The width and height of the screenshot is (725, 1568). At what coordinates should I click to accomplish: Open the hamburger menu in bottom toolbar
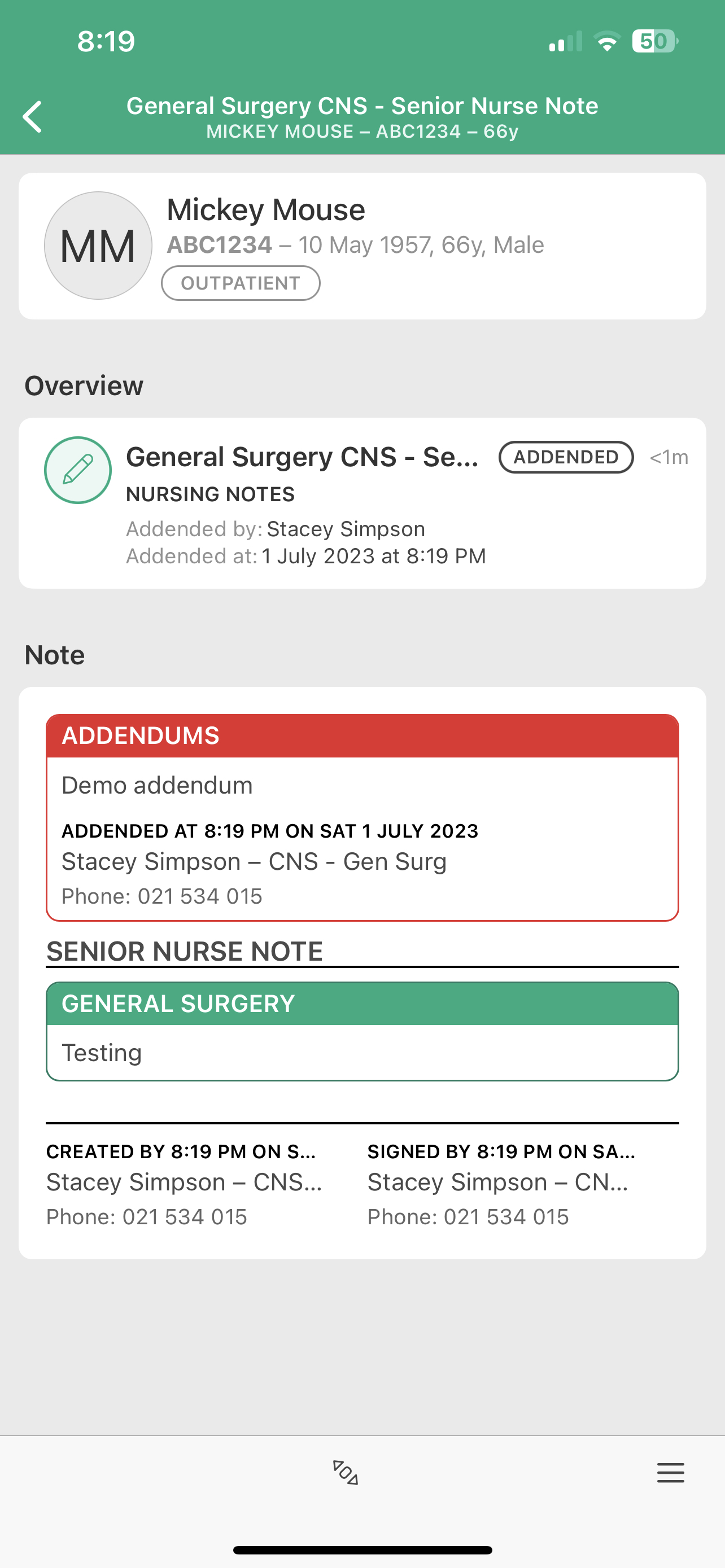670,1473
